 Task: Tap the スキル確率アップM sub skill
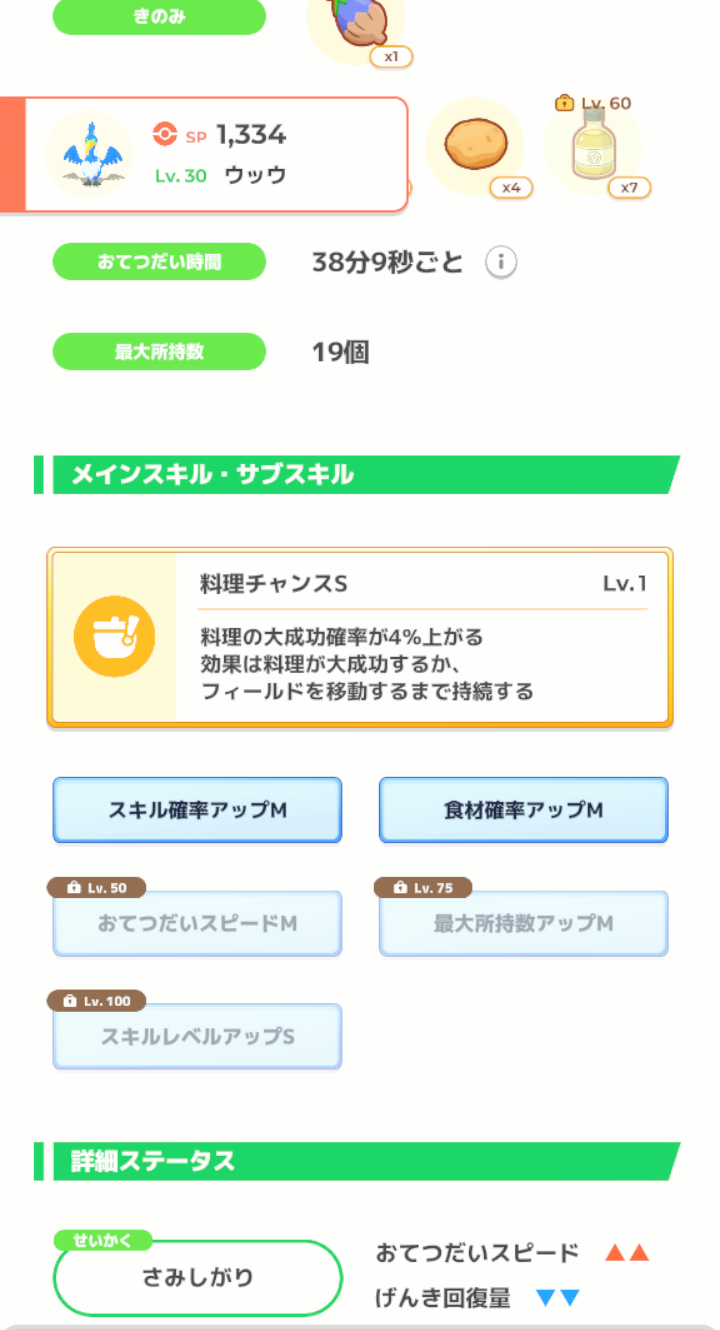point(197,810)
